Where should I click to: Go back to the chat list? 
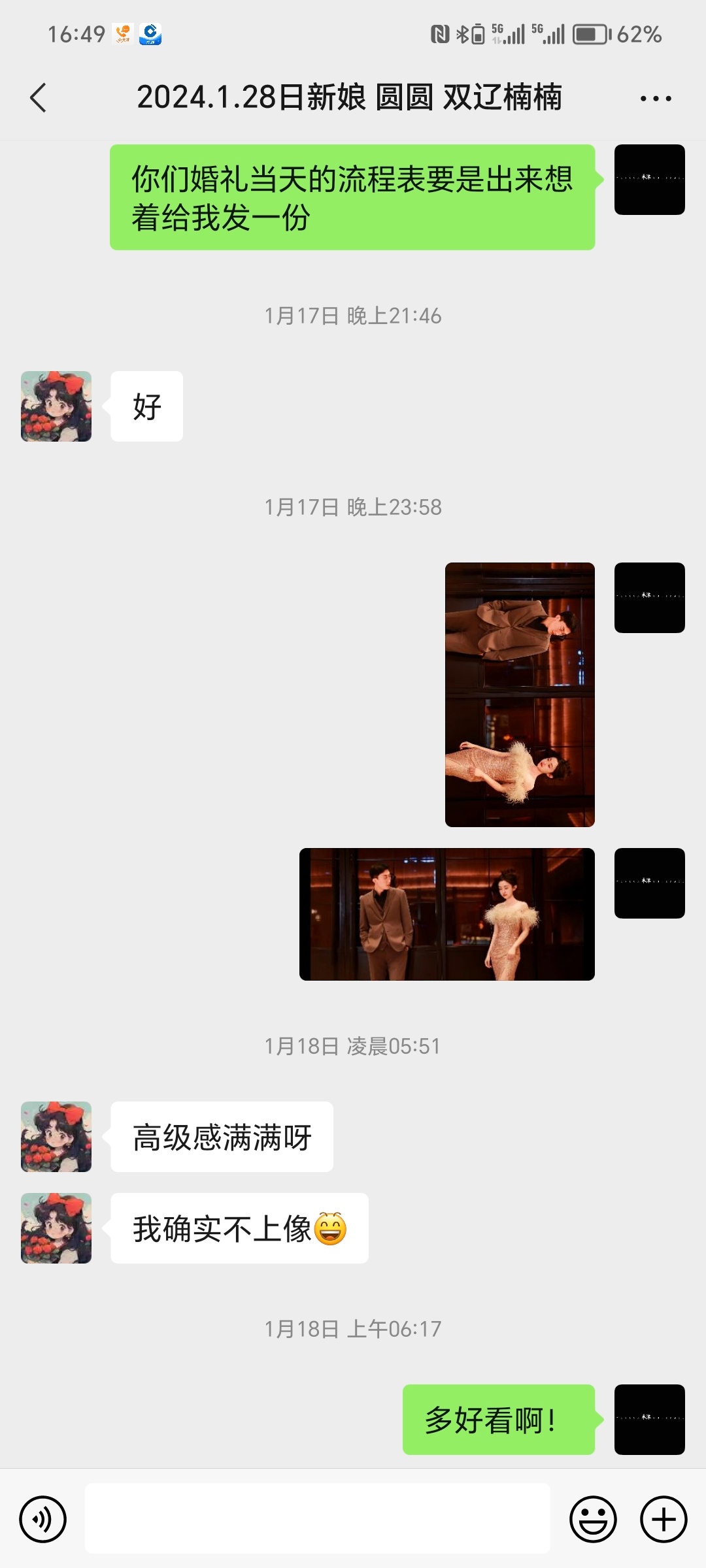39,98
